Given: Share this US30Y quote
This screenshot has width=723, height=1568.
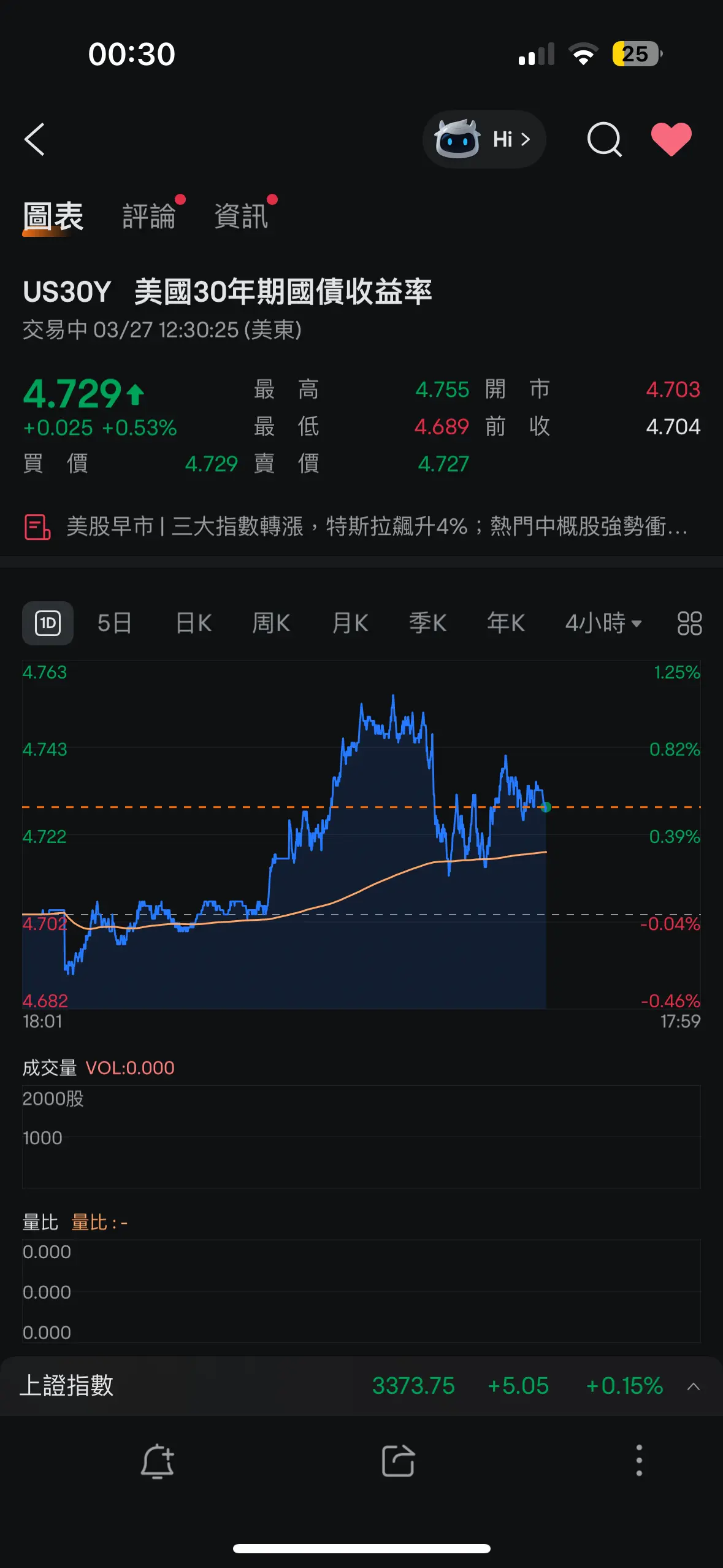Looking at the screenshot, I should [x=398, y=1460].
